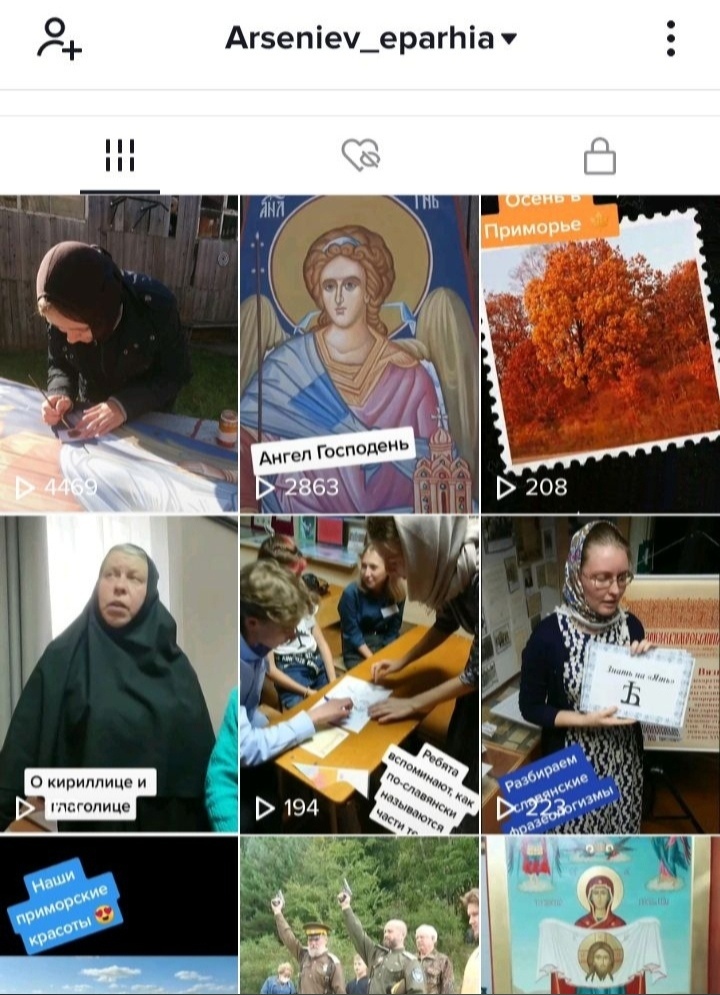Play the video of men raising pistols
The image size is (720, 995).
[x=359, y=917]
